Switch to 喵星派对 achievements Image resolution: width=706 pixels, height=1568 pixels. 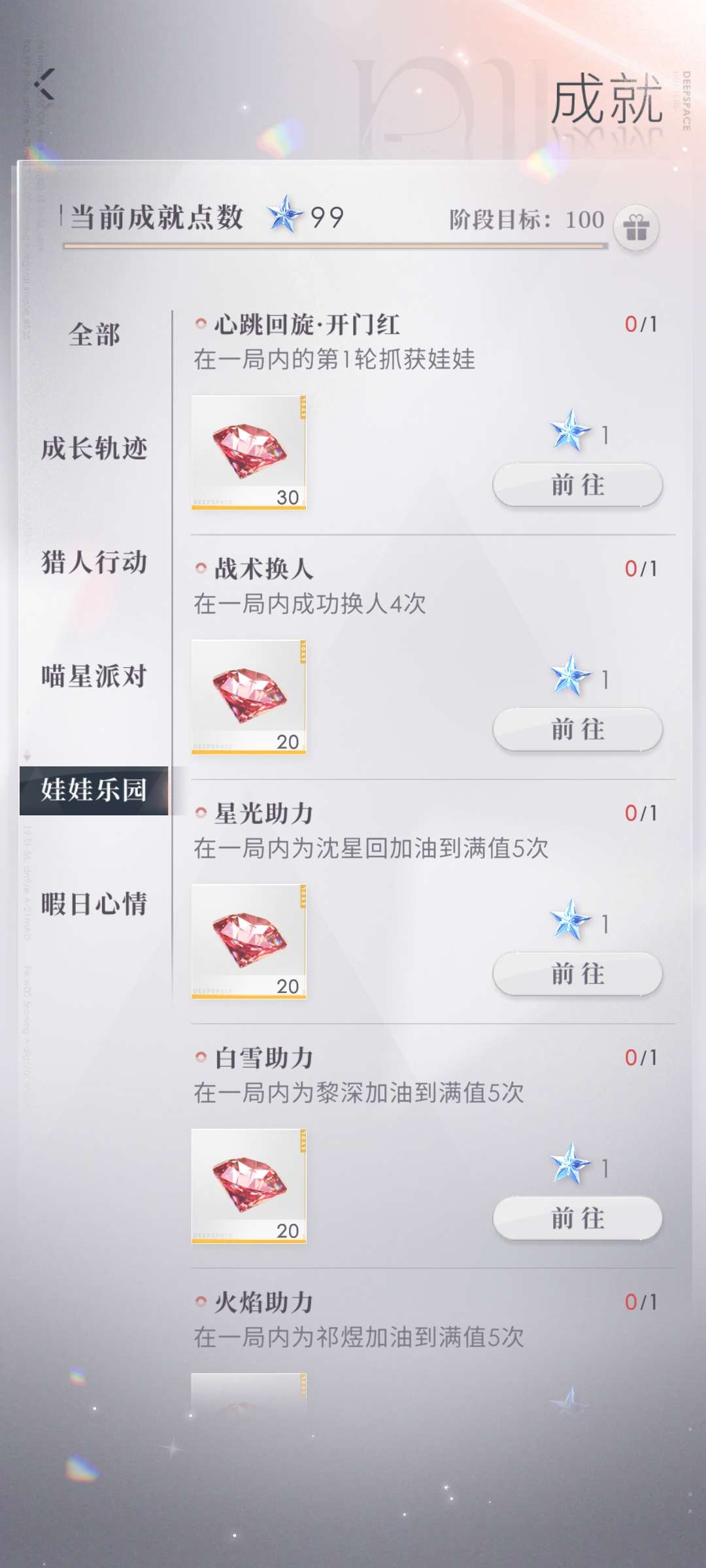[94, 676]
